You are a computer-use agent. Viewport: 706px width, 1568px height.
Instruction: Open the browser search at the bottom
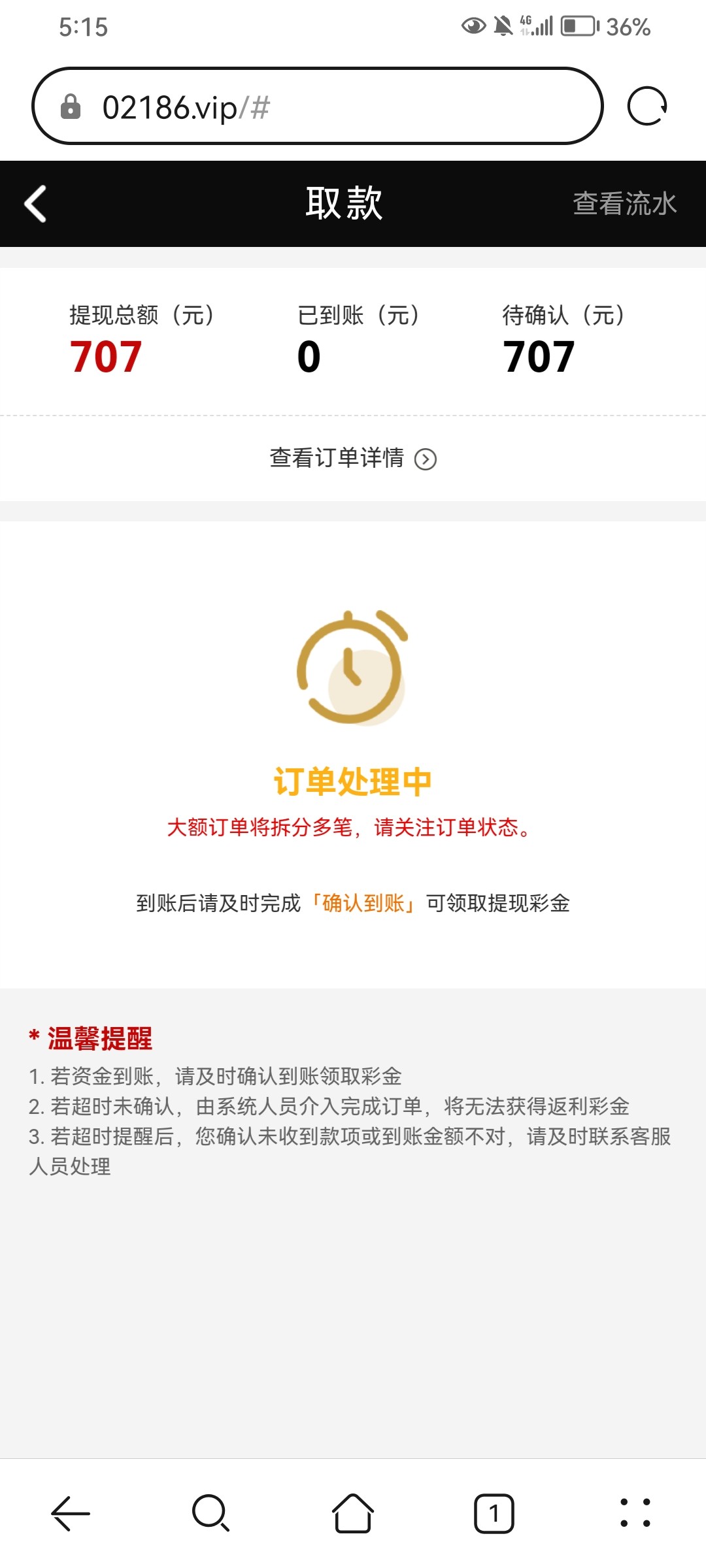tap(210, 1513)
